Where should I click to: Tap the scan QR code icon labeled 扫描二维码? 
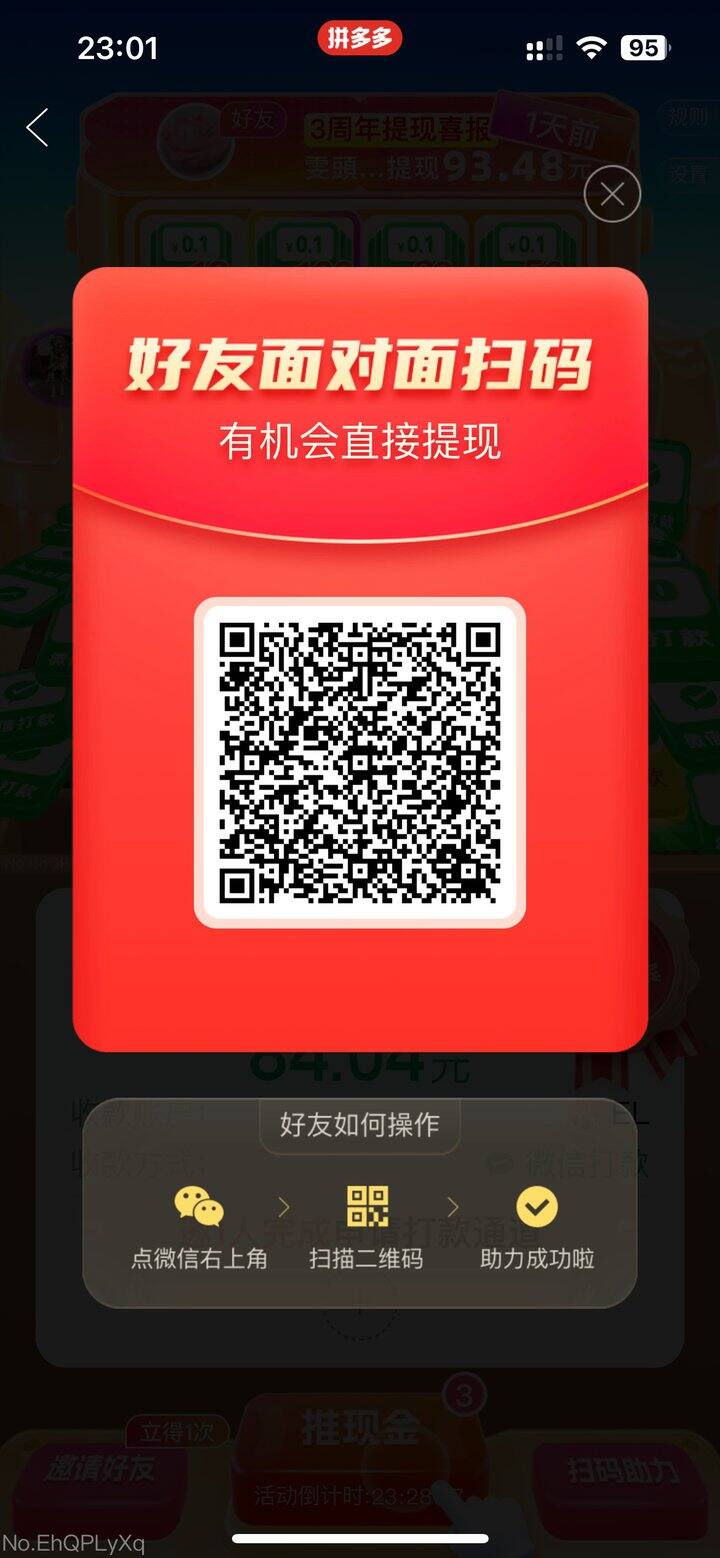point(365,1207)
